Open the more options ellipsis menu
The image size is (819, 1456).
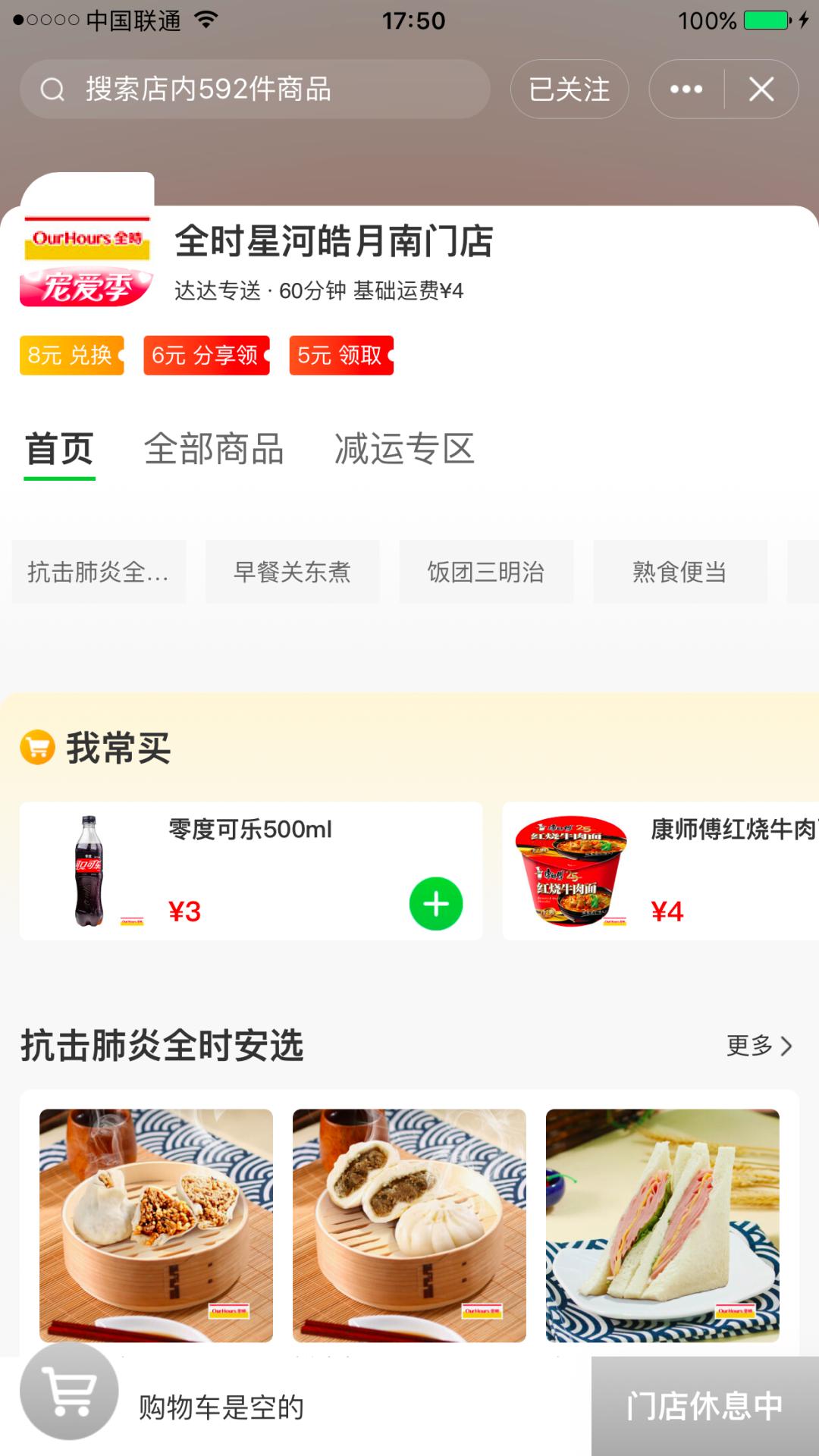[x=685, y=89]
